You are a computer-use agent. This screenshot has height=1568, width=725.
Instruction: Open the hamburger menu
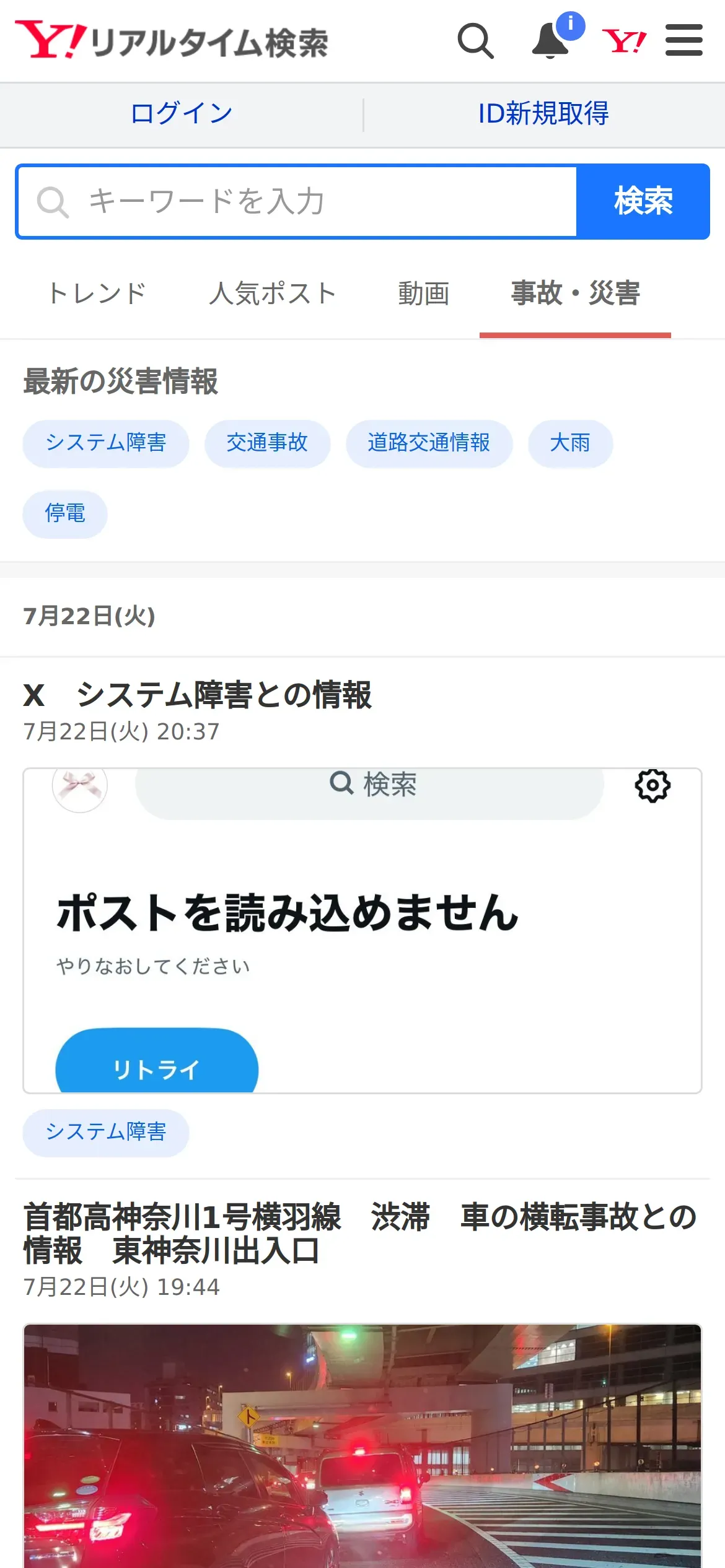(684, 40)
